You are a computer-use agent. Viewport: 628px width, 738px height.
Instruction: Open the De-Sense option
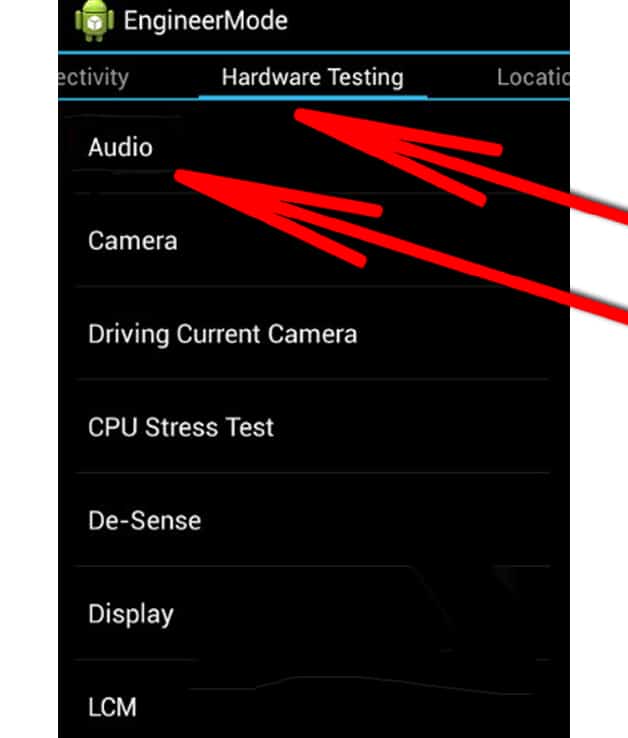click(144, 520)
